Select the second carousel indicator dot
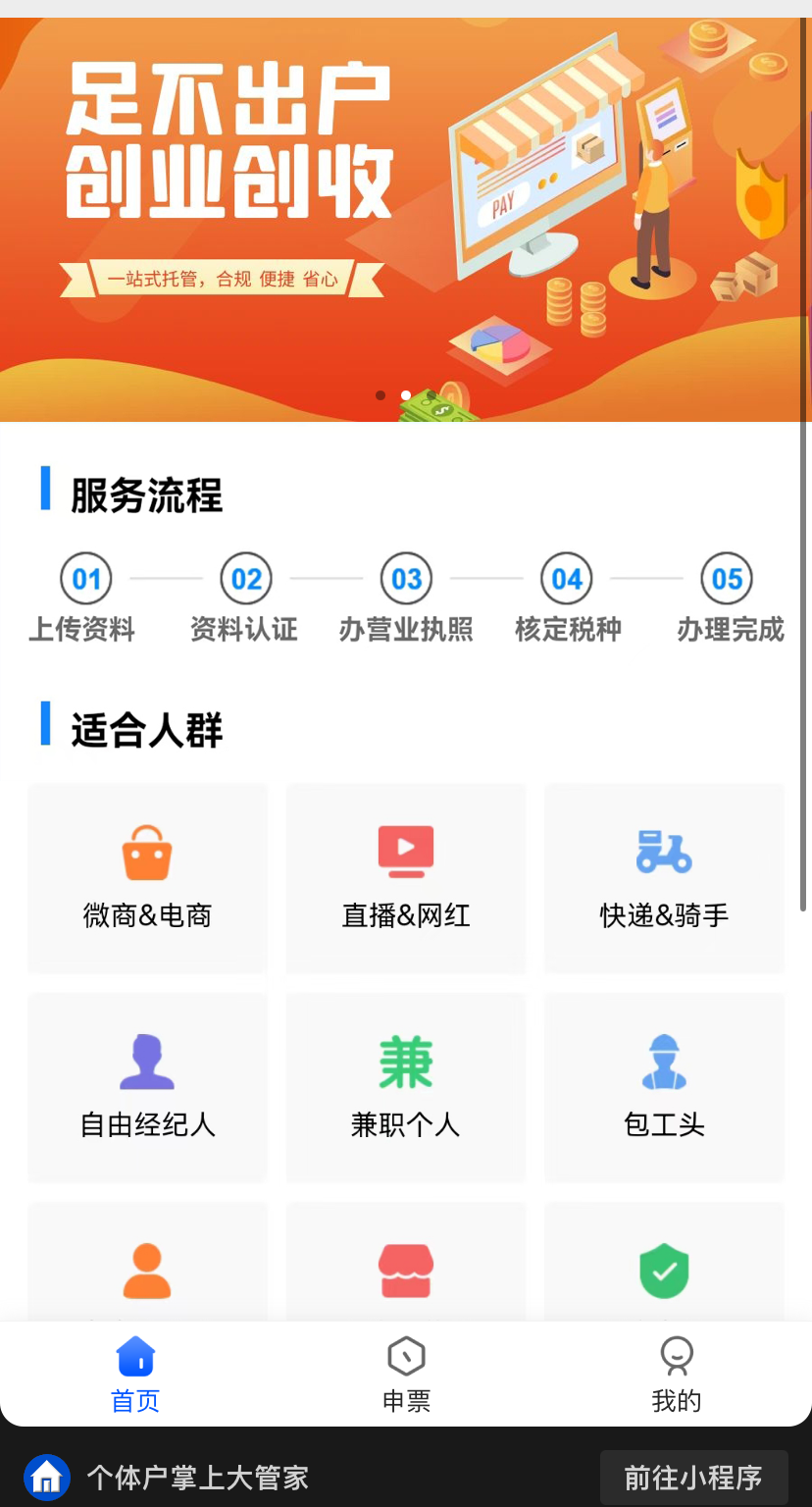Image resolution: width=812 pixels, height=1507 pixels. pos(405,395)
